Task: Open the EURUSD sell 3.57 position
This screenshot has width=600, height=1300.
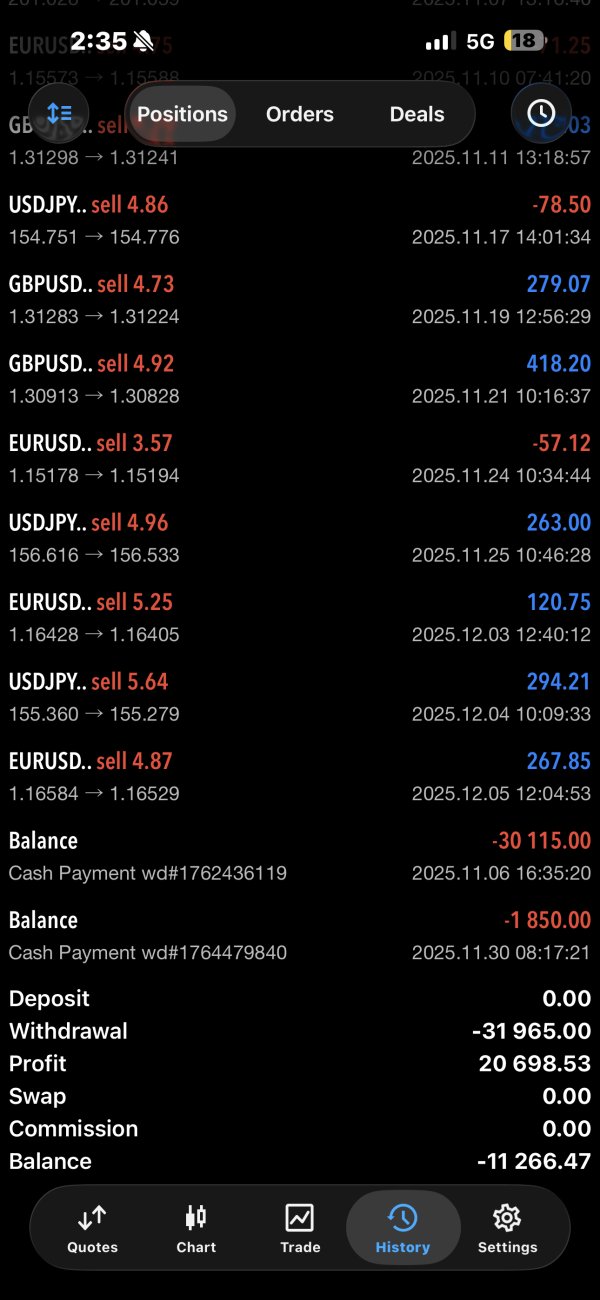Action: [x=300, y=458]
